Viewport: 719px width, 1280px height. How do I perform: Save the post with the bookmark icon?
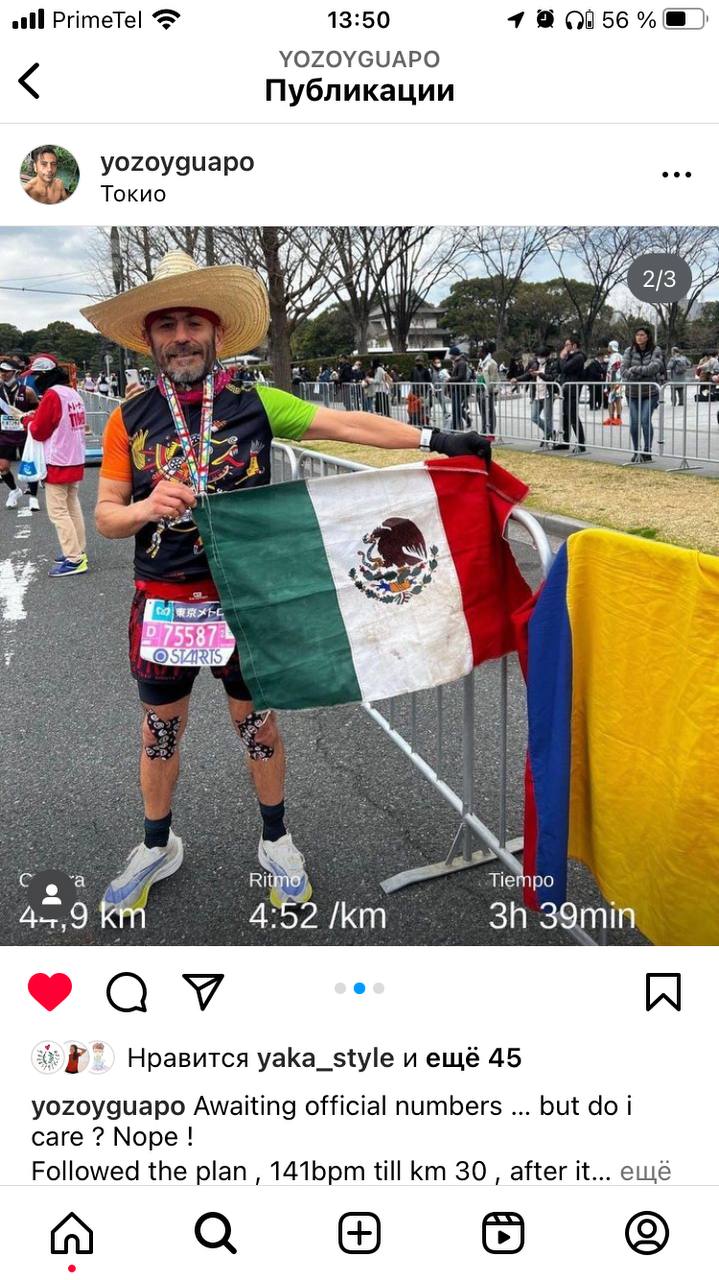coord(663,992)
